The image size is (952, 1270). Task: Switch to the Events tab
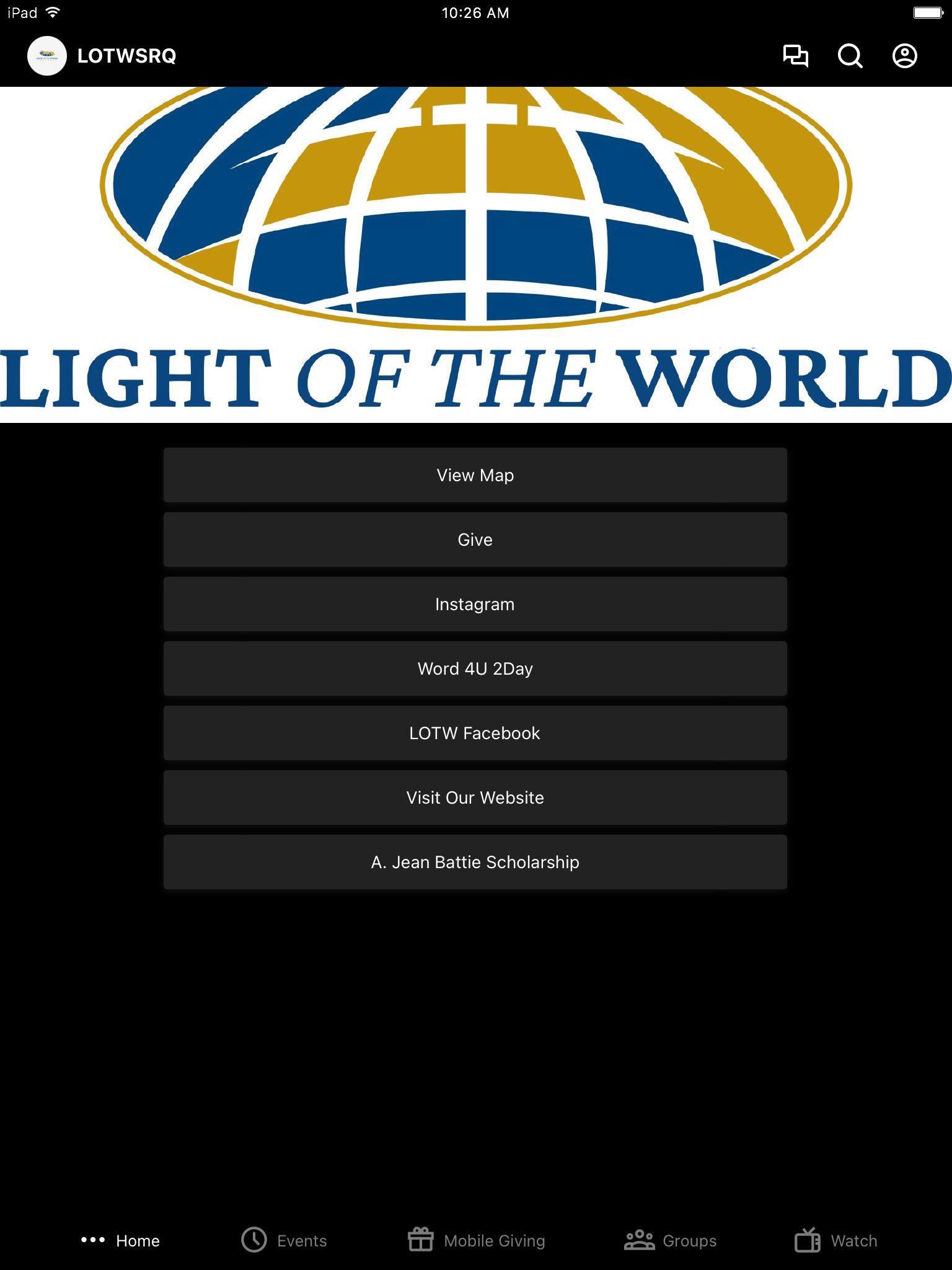(x=284, y=1240)
